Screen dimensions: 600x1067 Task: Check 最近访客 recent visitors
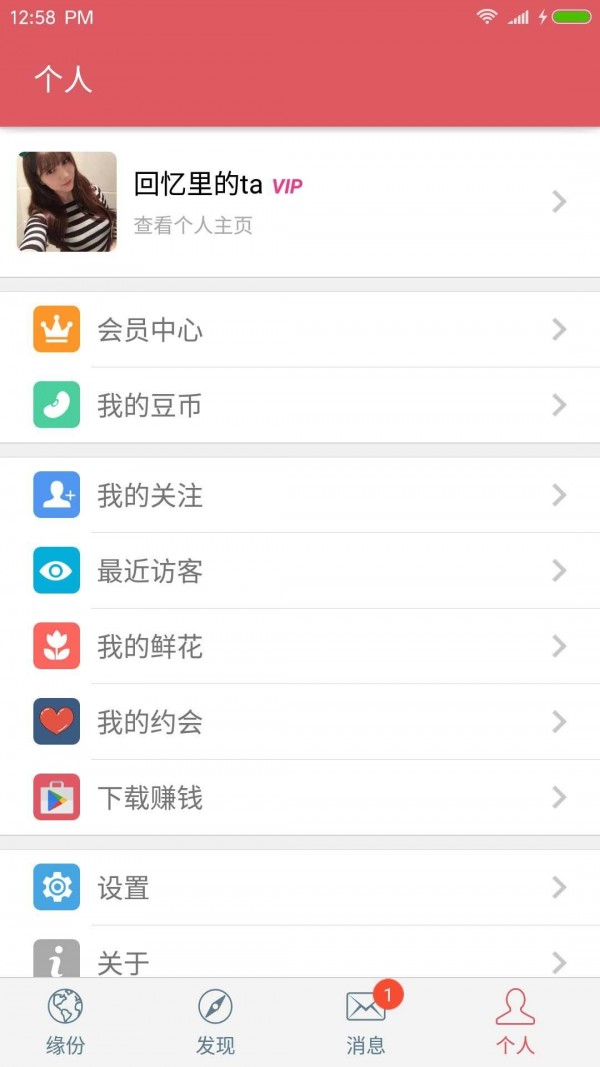coord(300,571)
